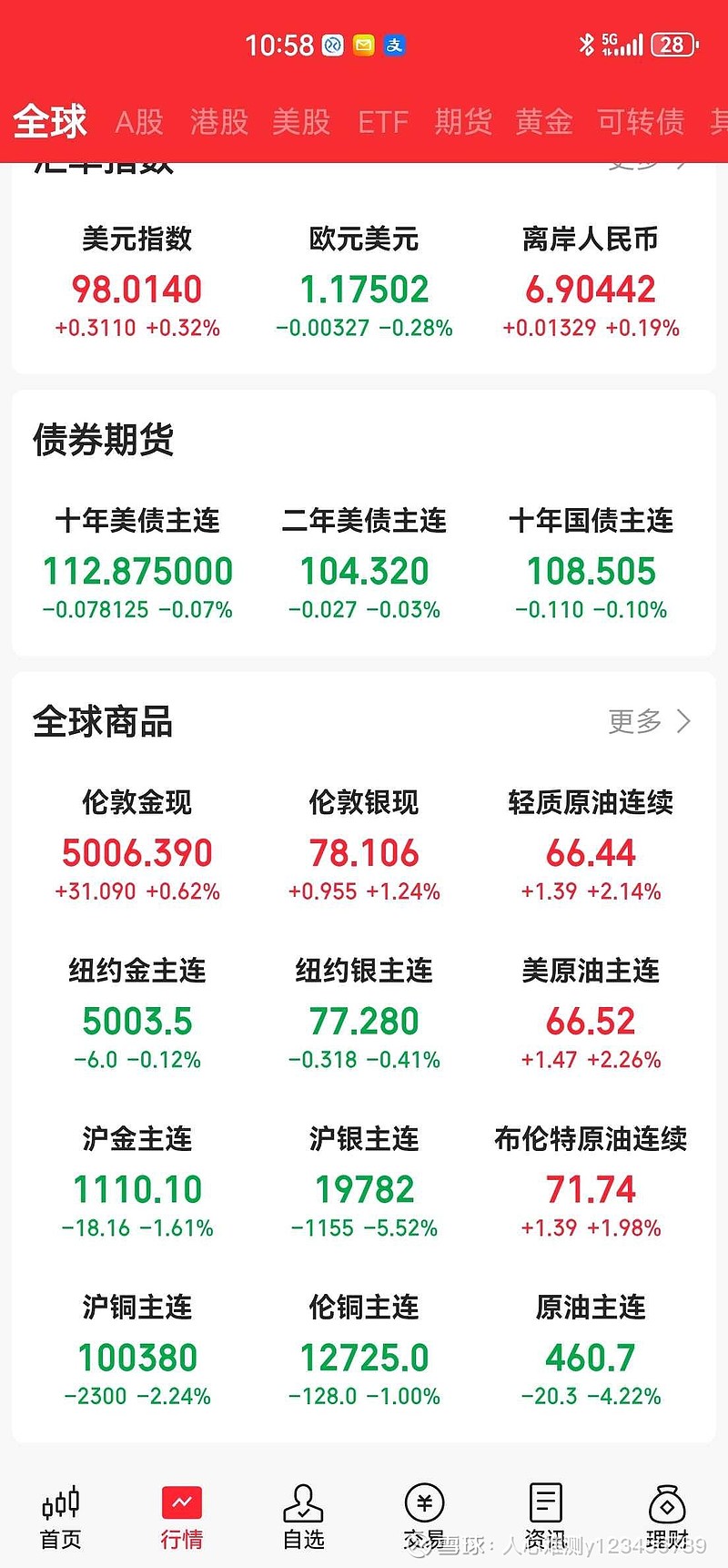Tap the Alipay notification icon in status bar
Image resolution: width=728 pixels, height=1568 pixels.
tap(394, 45)
